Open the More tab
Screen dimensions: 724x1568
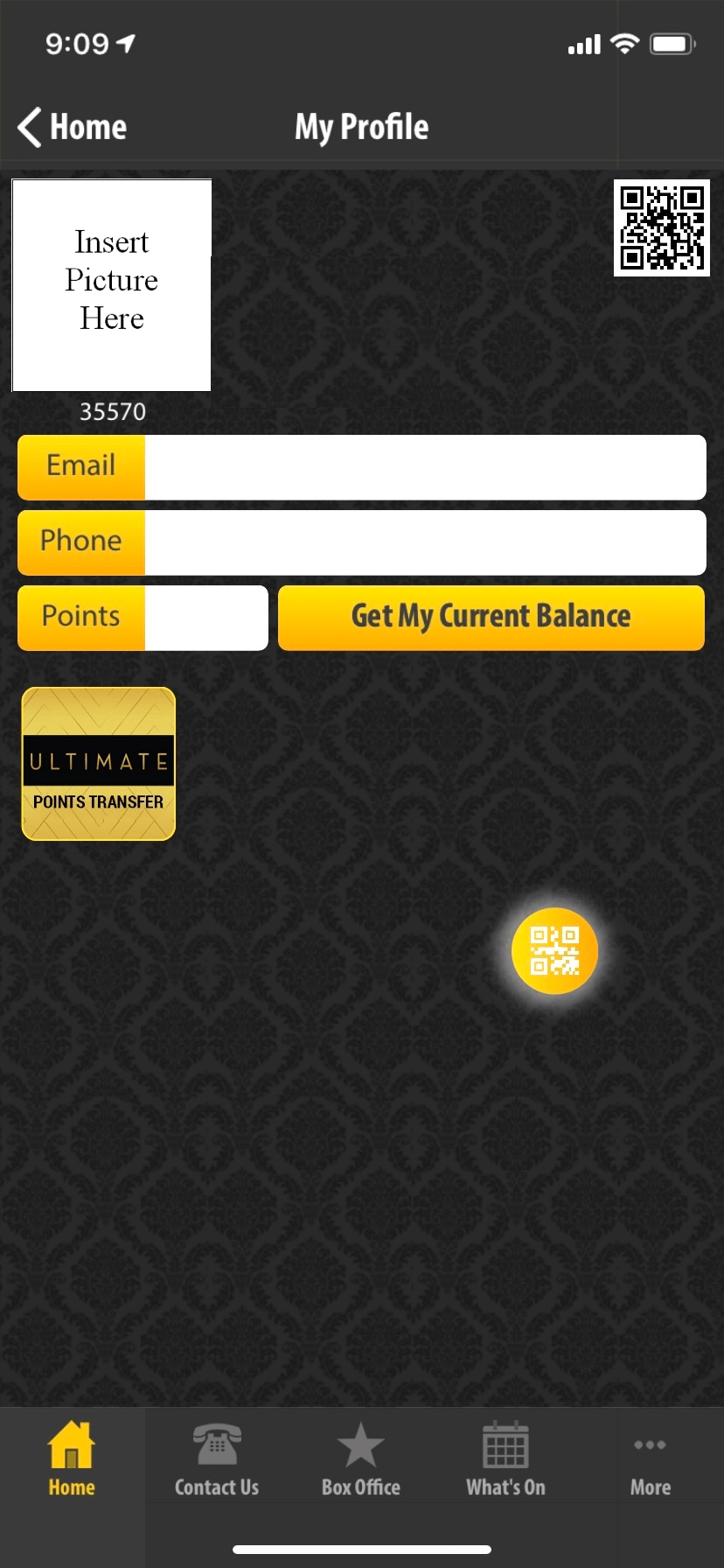click(x=651, y=1459)
